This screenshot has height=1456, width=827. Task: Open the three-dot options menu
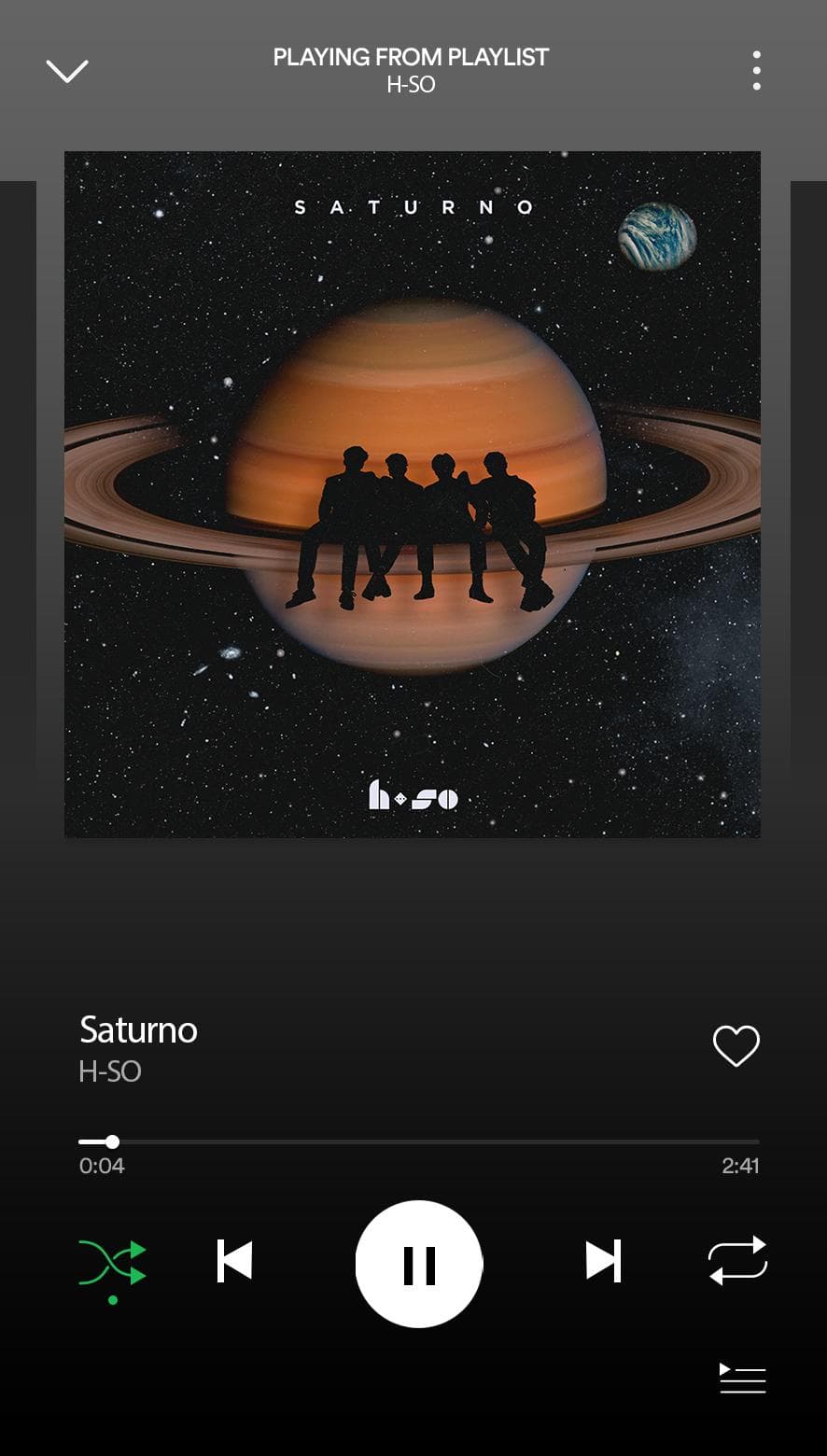click(x=756, y=71)
